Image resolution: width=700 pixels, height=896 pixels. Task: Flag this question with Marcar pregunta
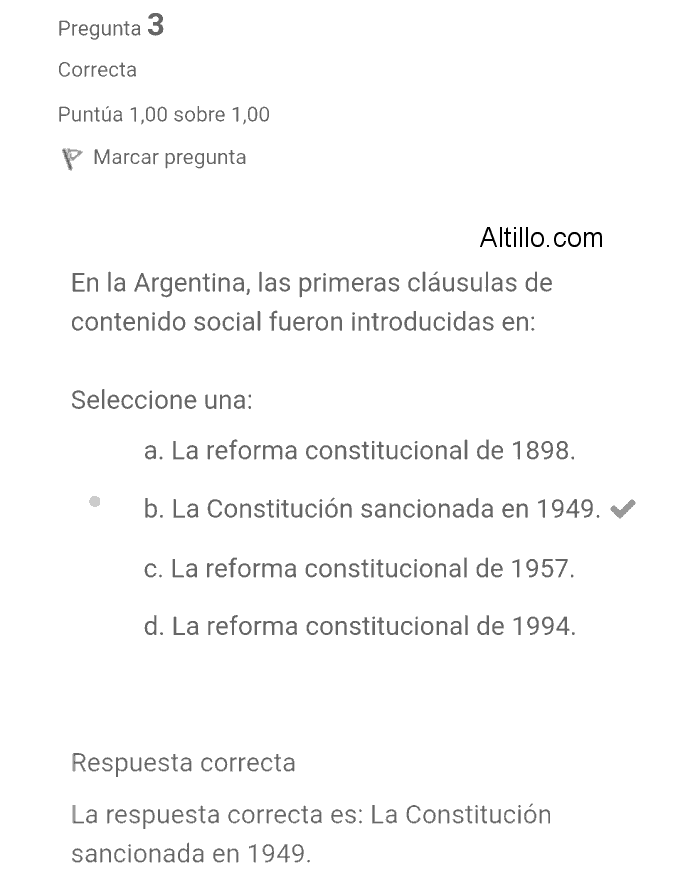(154, 157)
